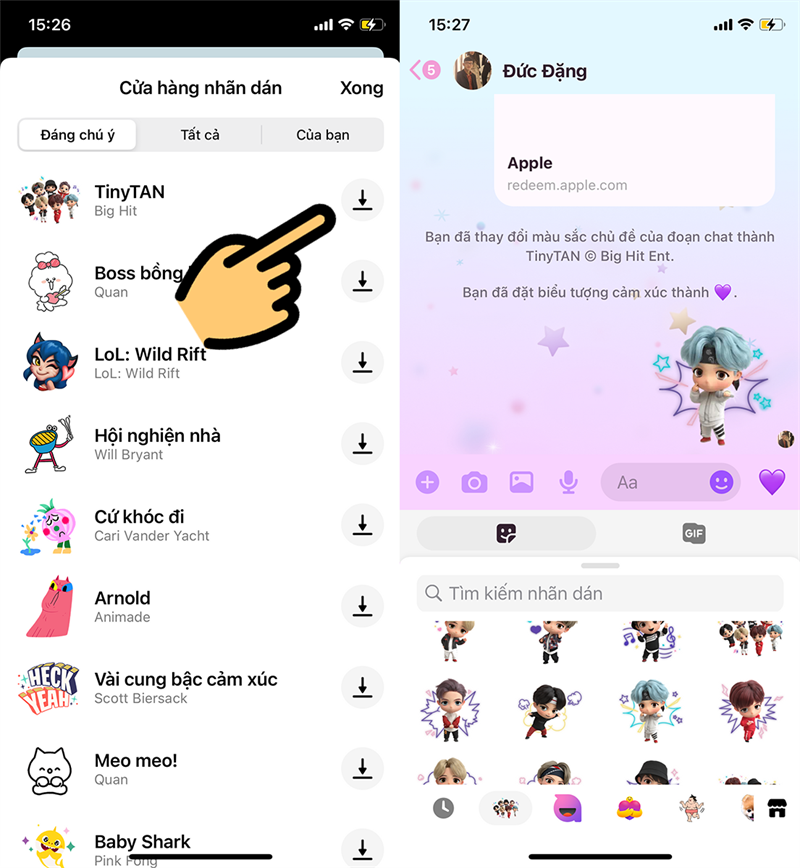Switch to the Của bạn tab
This screenshot has height=868, width=800.
pyautogui.click(x=322, y=135)
